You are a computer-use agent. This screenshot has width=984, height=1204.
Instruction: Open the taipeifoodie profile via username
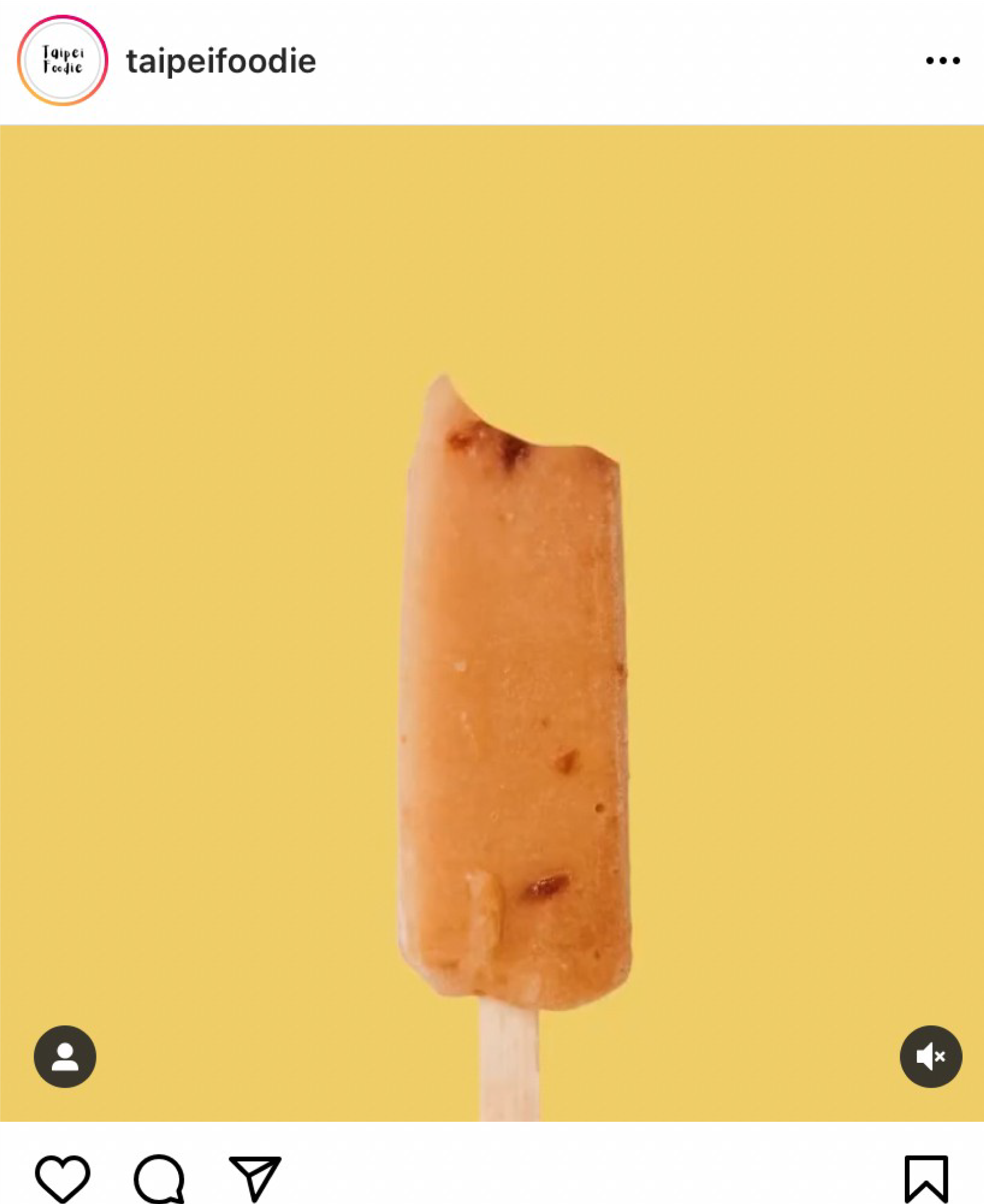(221, 61)
